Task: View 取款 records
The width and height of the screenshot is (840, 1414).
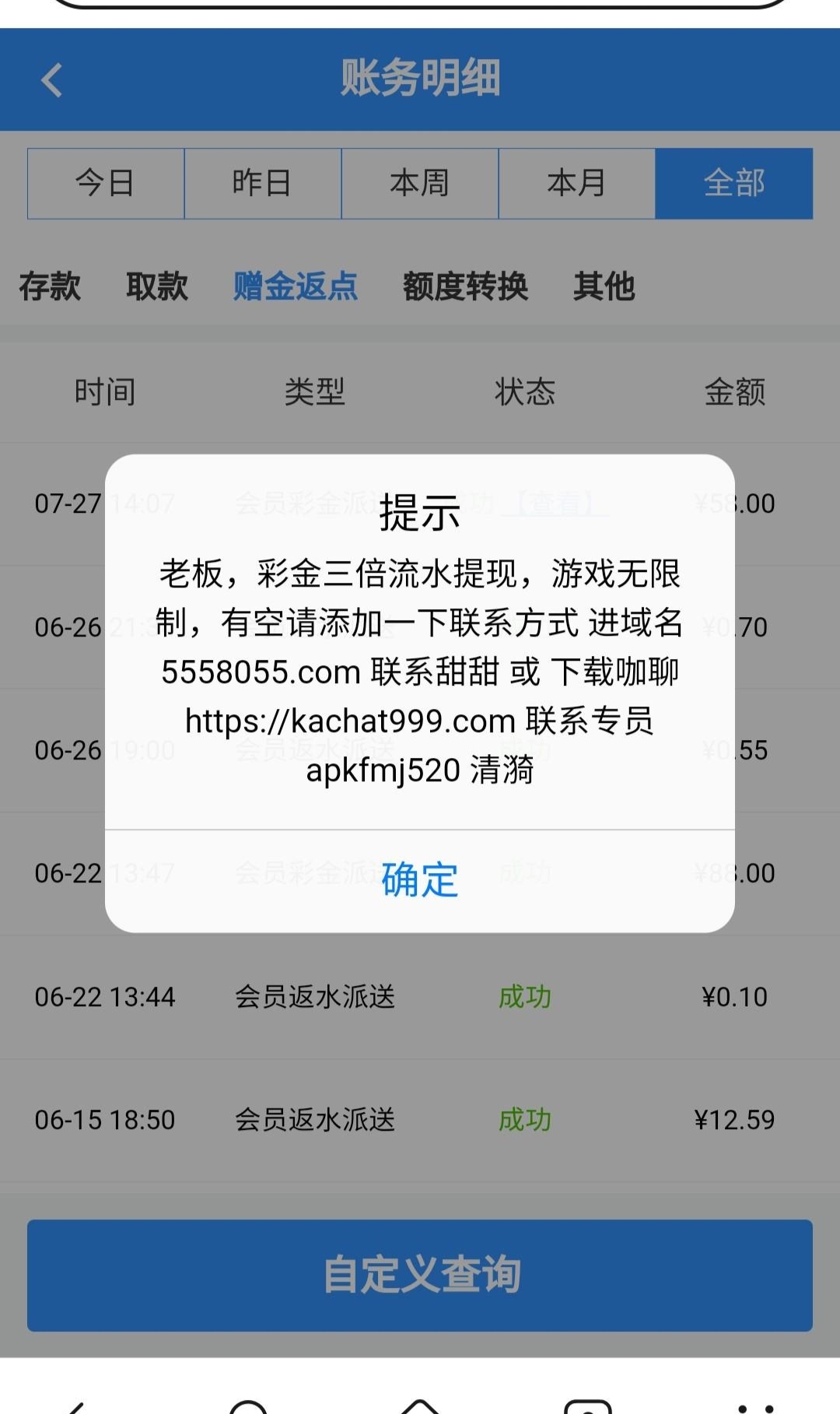Action: 157,286
